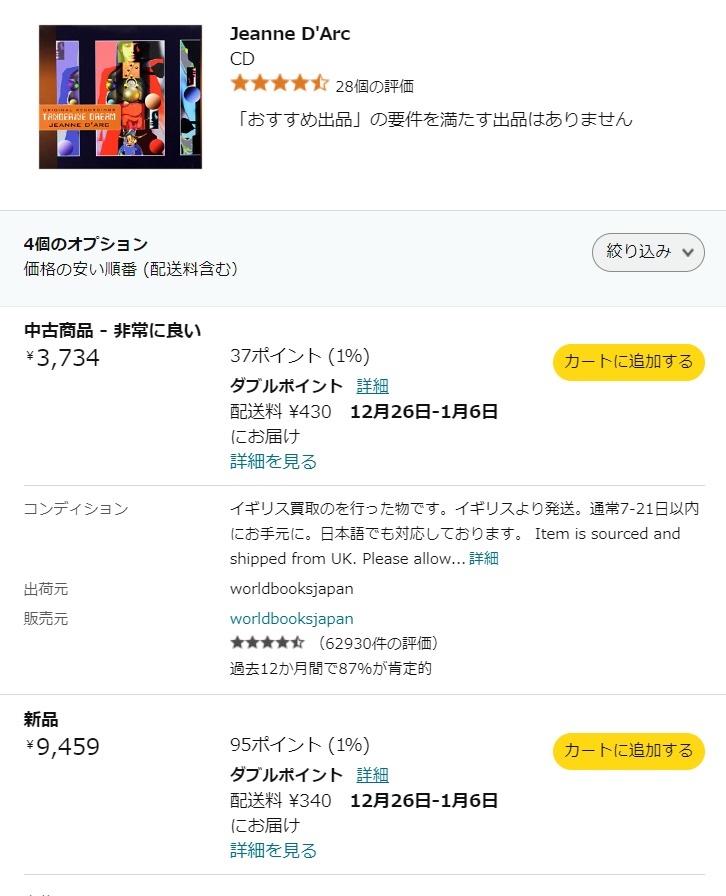The height and width of the screenshot is (896, 726).
Task: Open the 絞り込み filter dropdown
Action: click(648, 252)
